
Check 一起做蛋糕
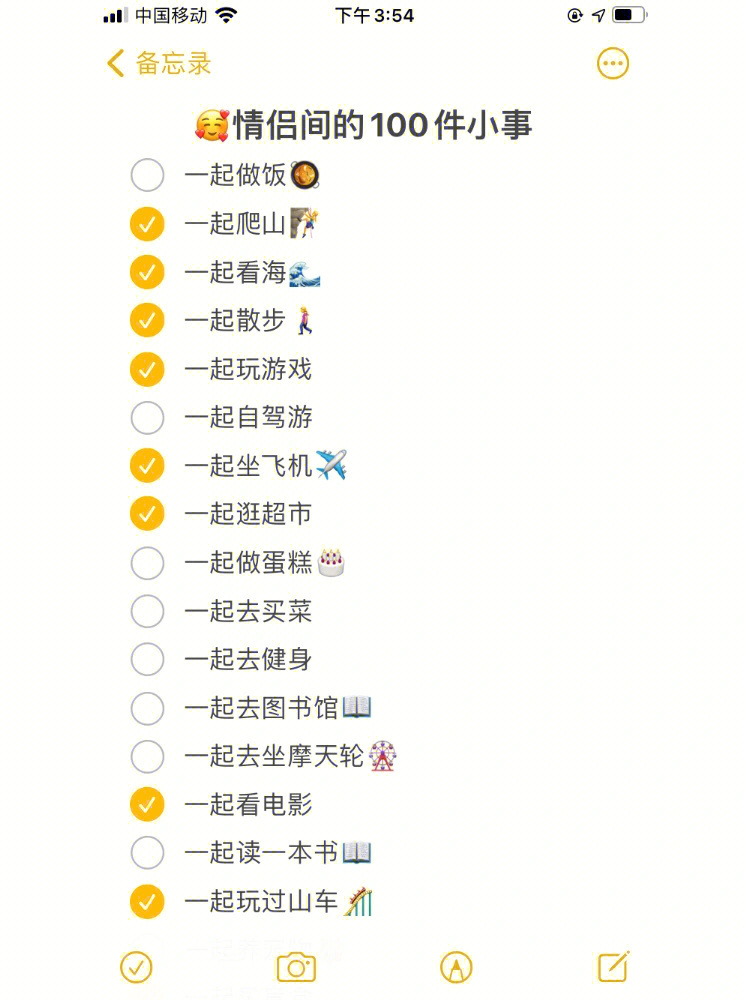(147, 563)
